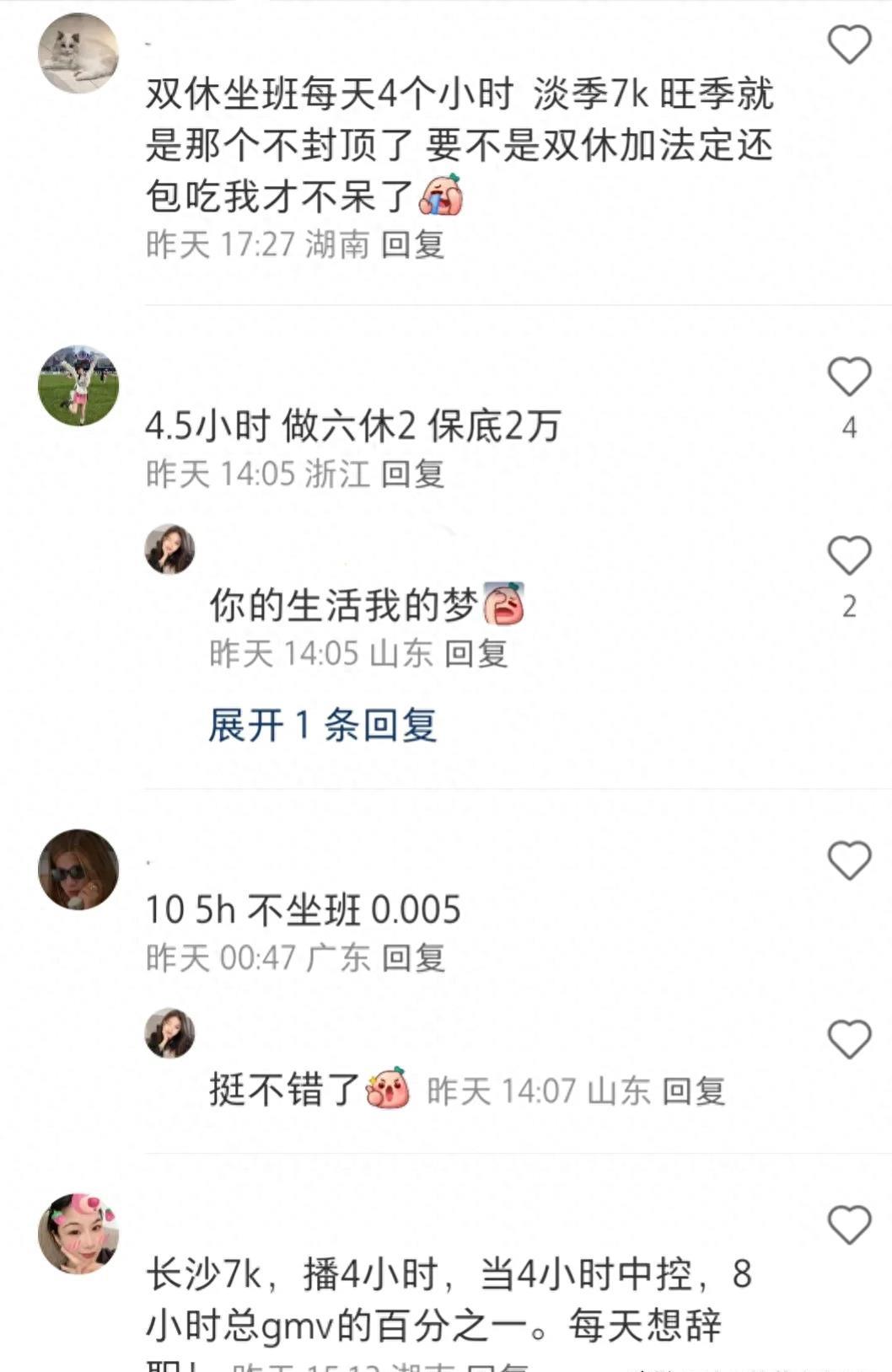Expand the 1 hidden reply thread
Image resolution: width=892 pixels, height=1372 pixels.
click(324, 726)
